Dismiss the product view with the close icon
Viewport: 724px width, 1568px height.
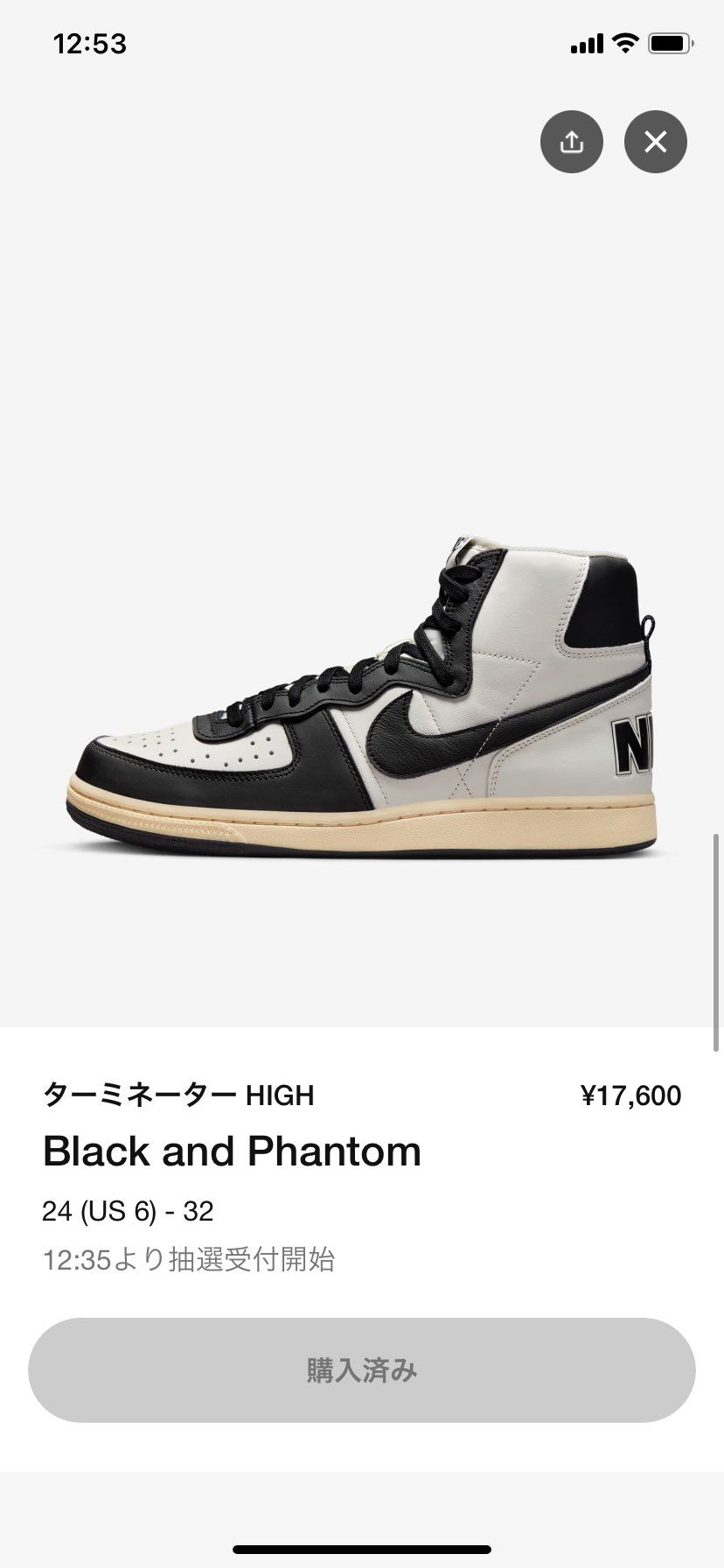tap(655, 142)
